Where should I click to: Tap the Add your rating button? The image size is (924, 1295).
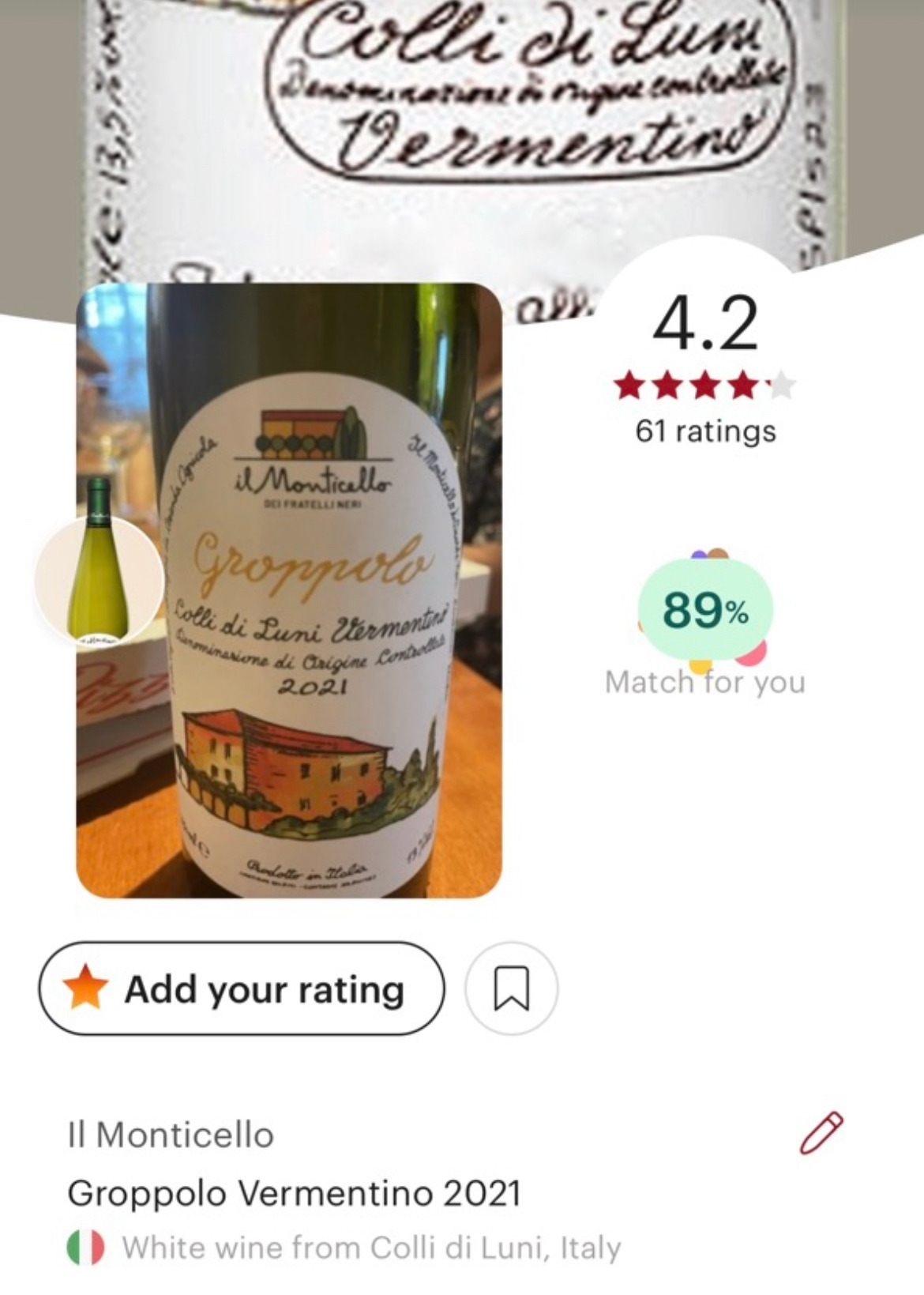tap(241, 988)
